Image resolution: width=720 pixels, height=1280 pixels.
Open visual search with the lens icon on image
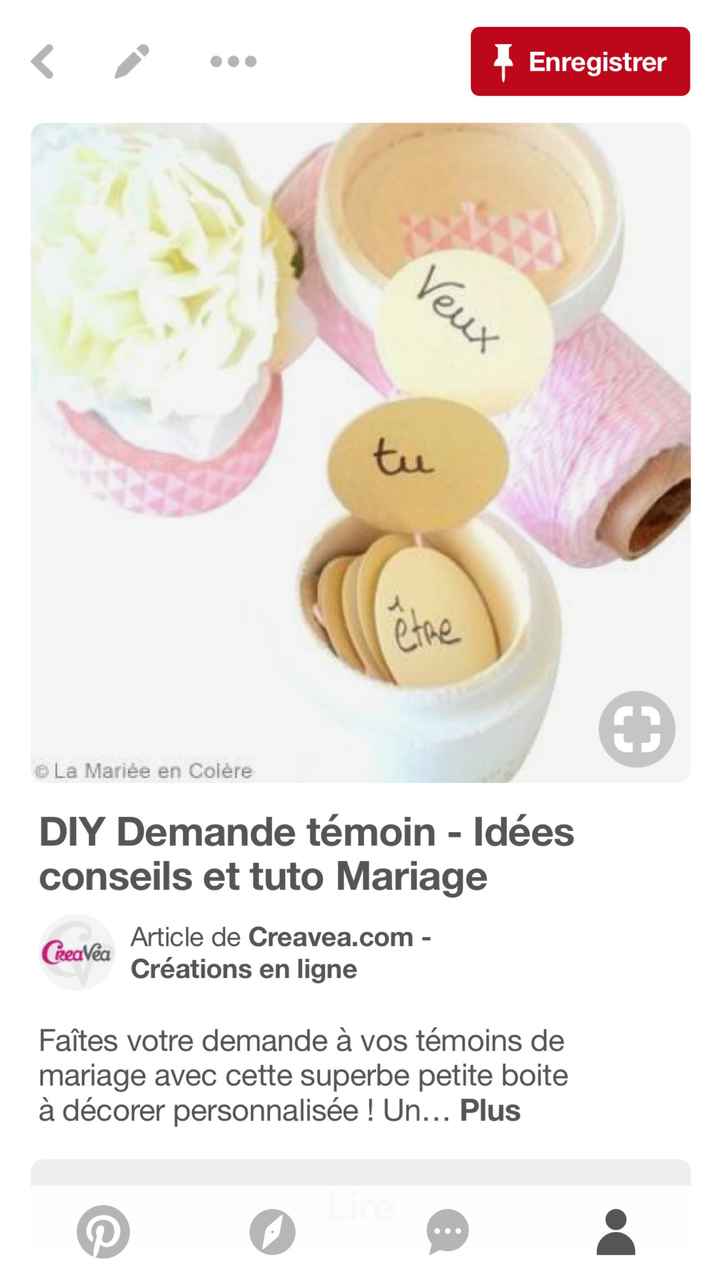638,729
